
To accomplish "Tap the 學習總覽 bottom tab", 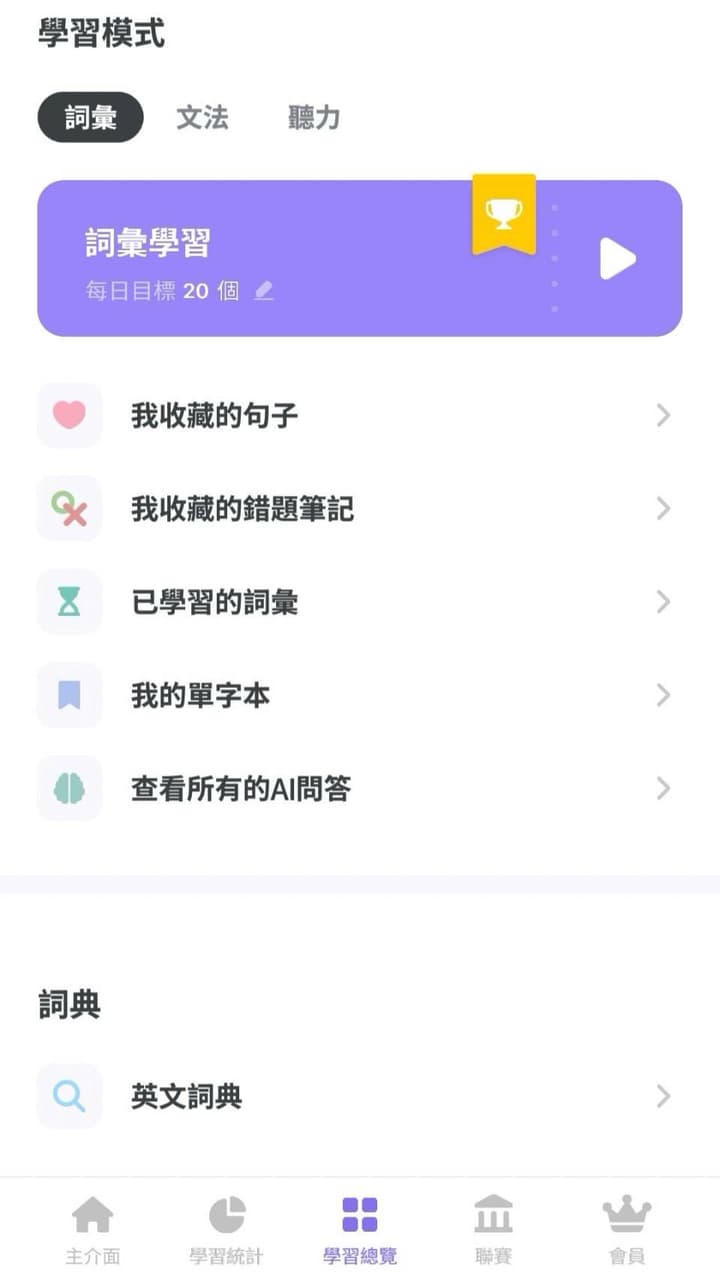I will (360, 1229).
